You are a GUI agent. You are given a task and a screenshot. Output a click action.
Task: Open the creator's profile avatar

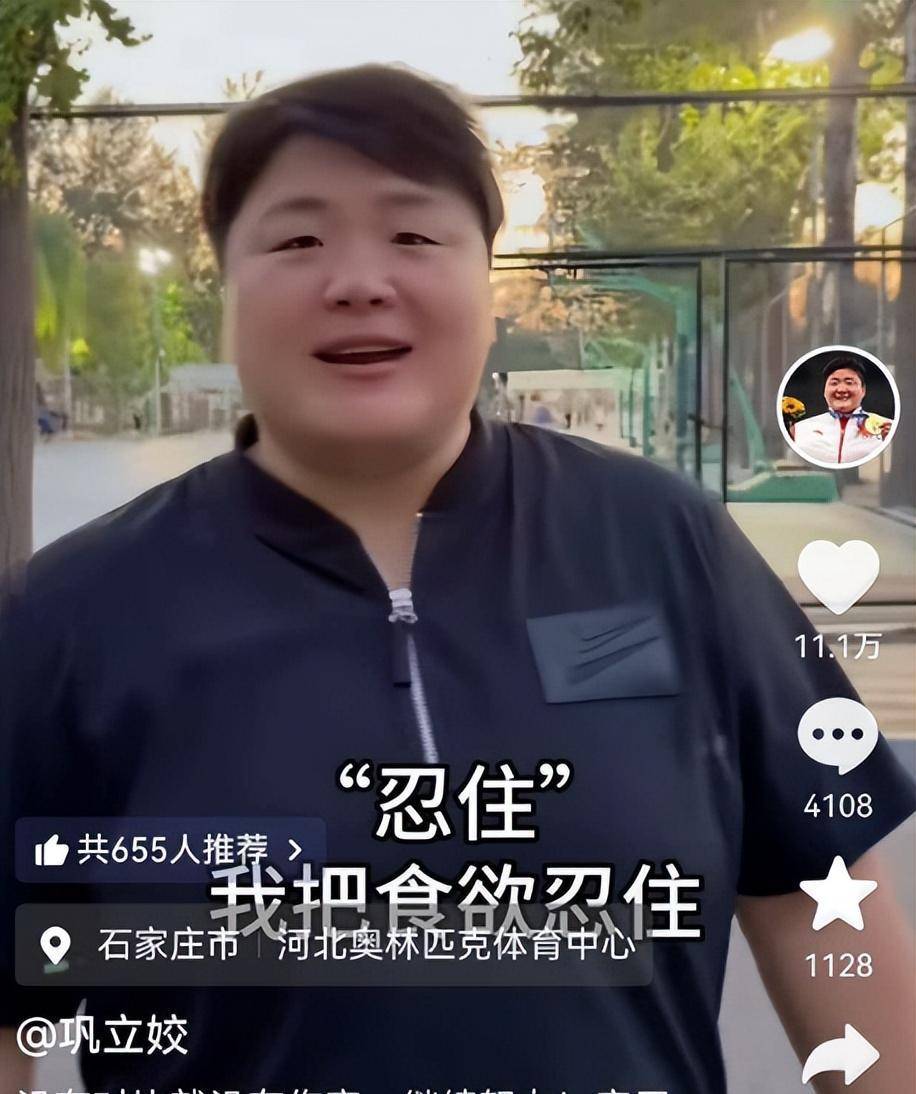point(838,407)
